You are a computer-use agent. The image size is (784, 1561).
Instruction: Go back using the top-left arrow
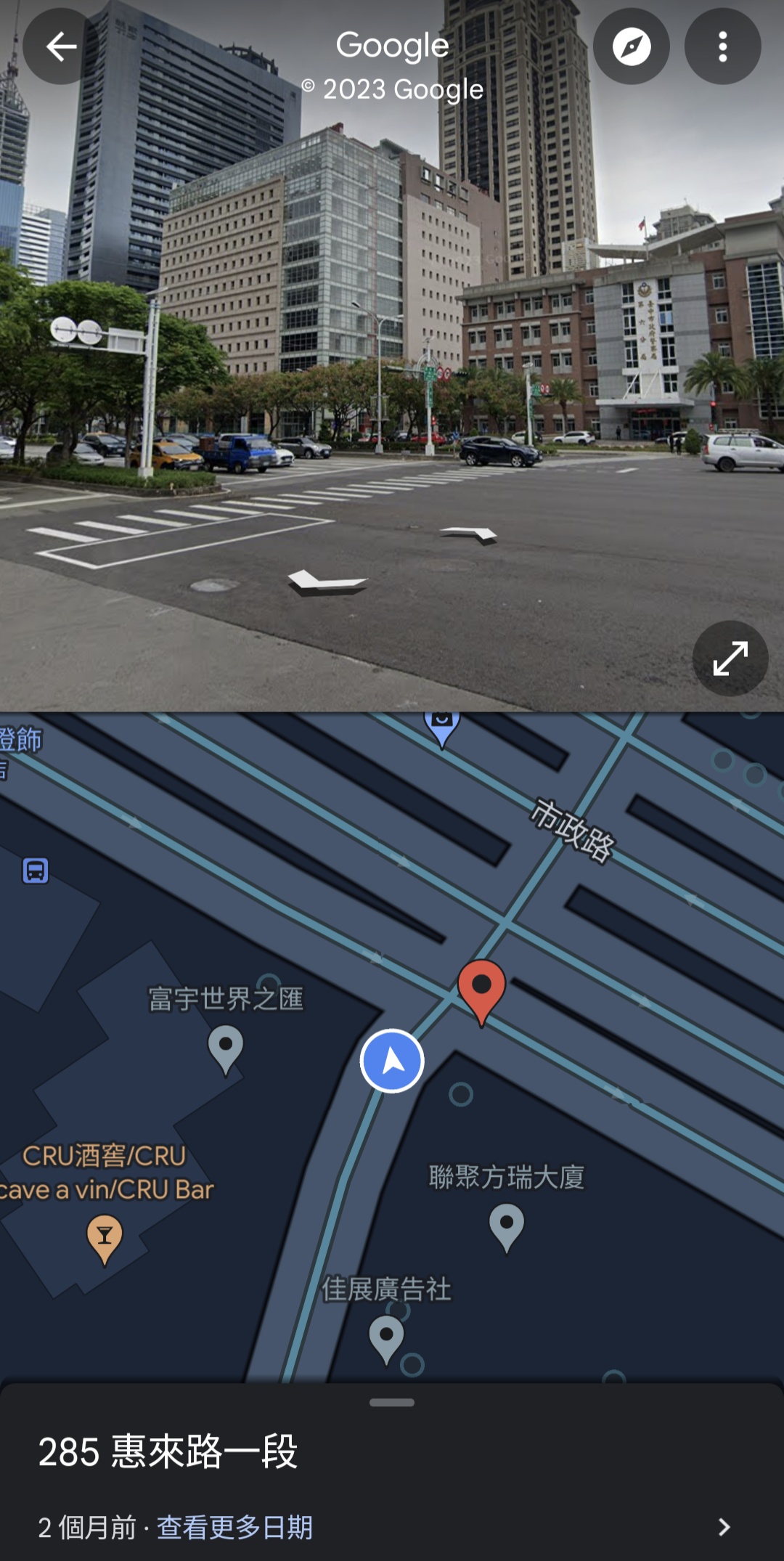click(x=61, y=47)
